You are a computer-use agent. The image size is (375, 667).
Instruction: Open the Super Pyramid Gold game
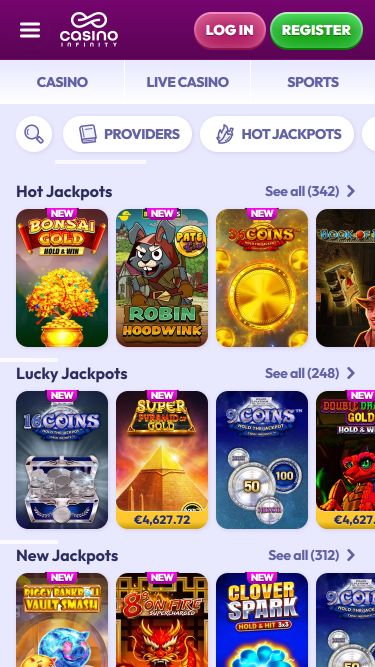162,459
